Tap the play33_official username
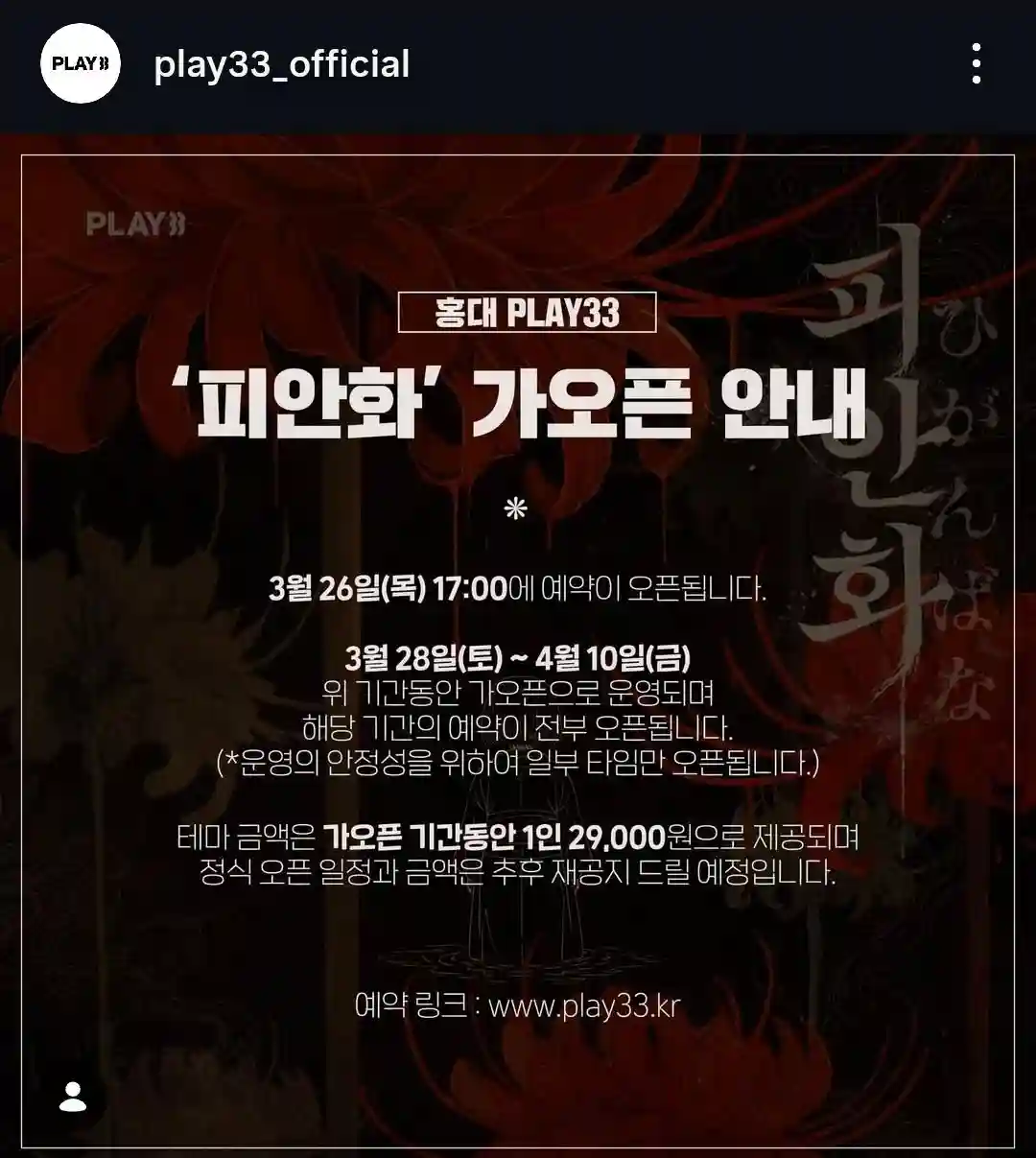Viewport: 1036px width, 1158px height. point(282,64)
